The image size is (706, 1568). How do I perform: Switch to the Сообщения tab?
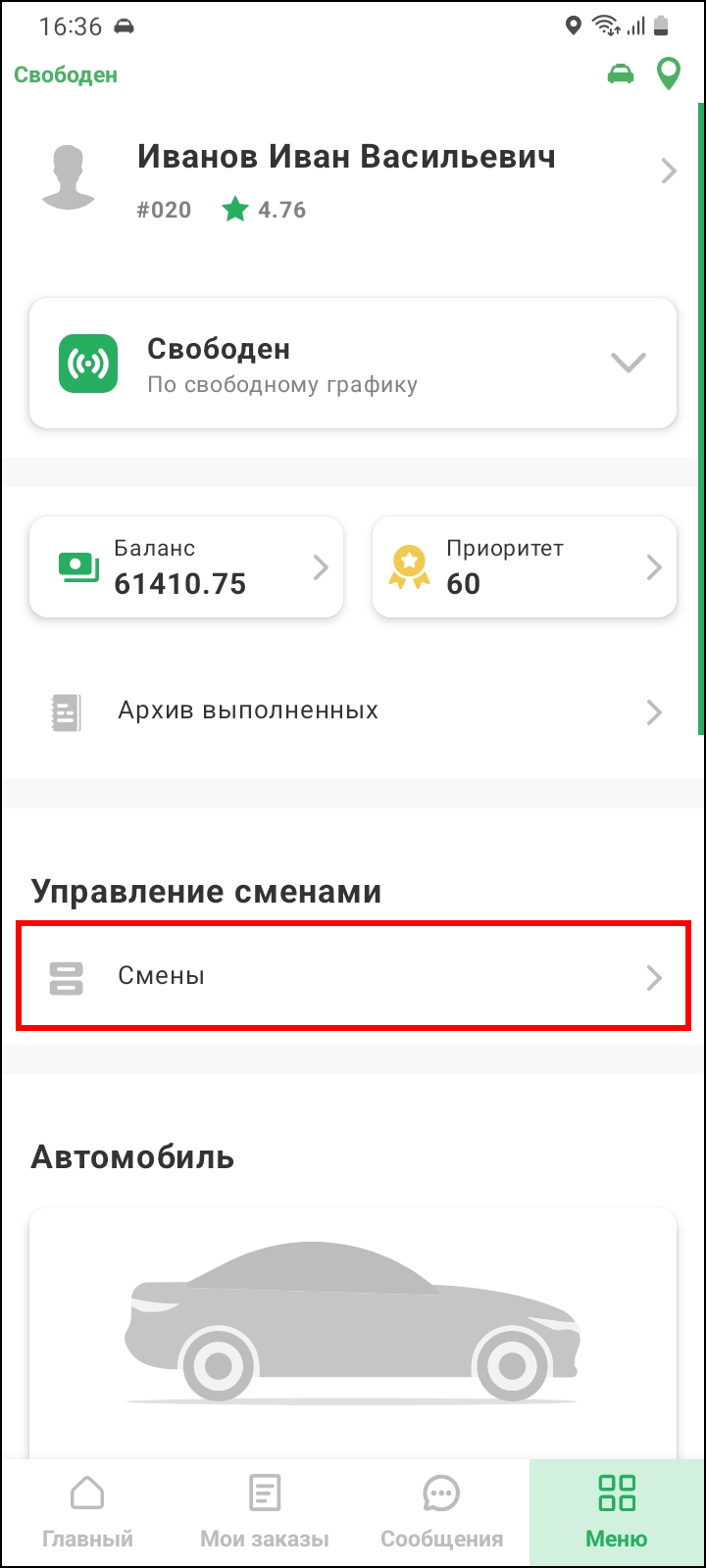(x=441, y=1512)
